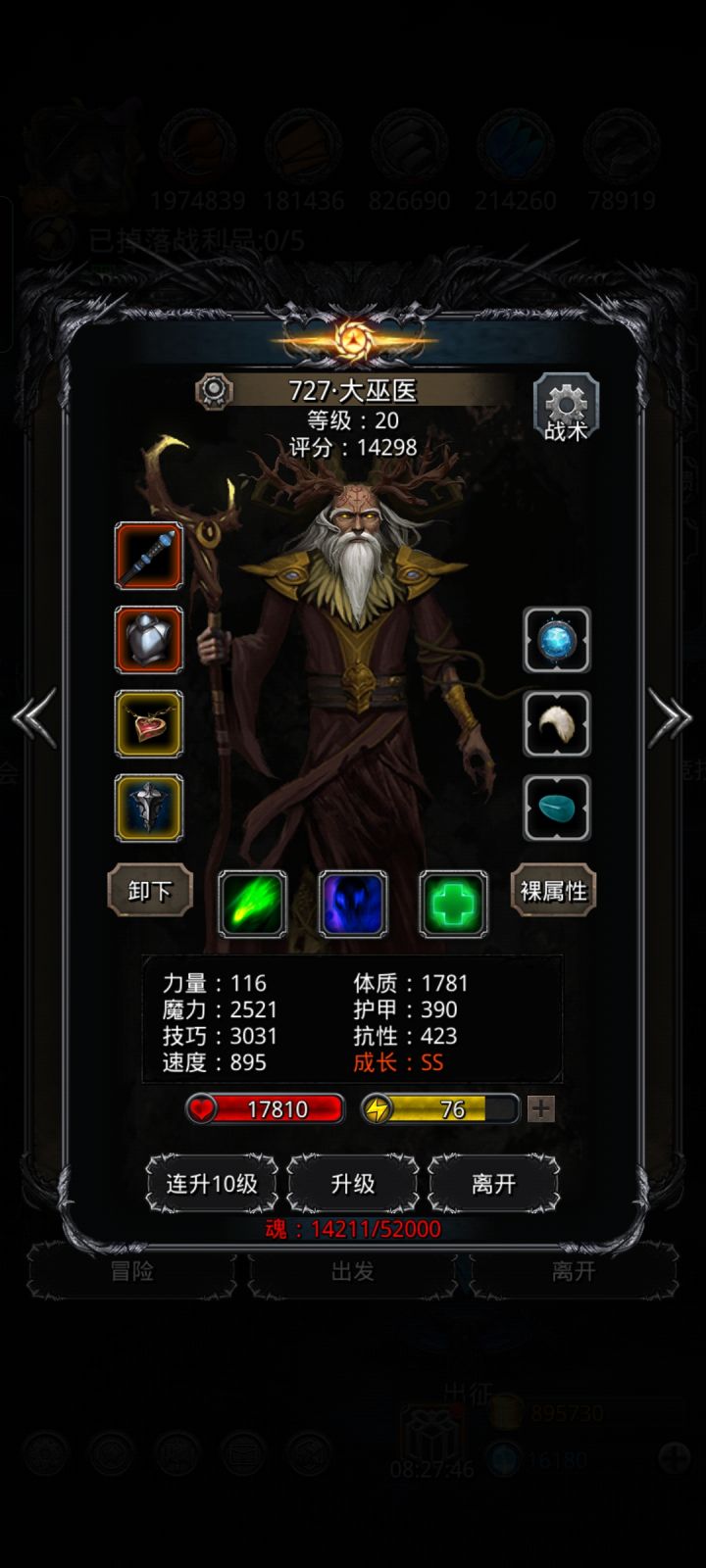Select the green comet skill icon
The width and height of the screenshot is (706, 1568).
(x=252, y=904)
